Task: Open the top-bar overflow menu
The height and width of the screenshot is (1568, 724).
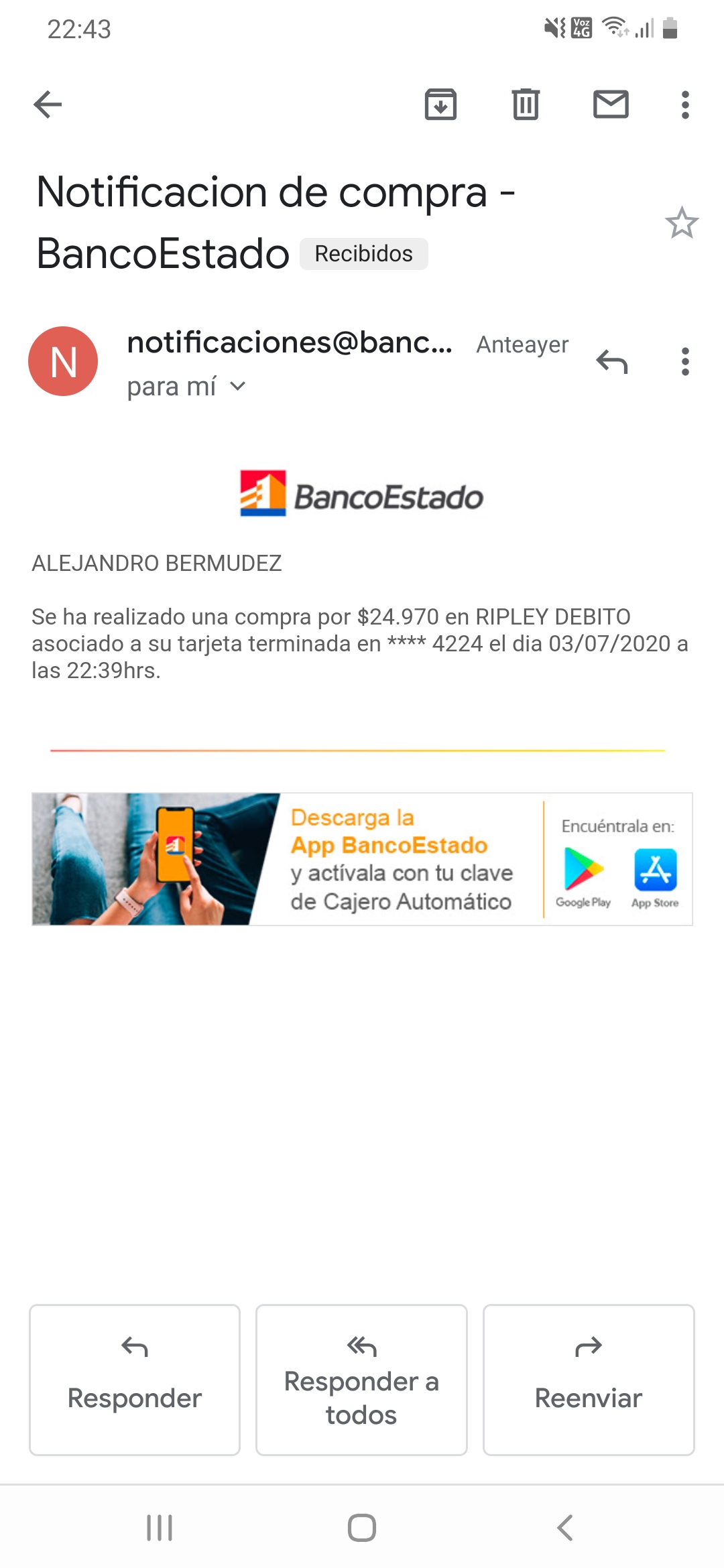Action: tap(685, 105)
